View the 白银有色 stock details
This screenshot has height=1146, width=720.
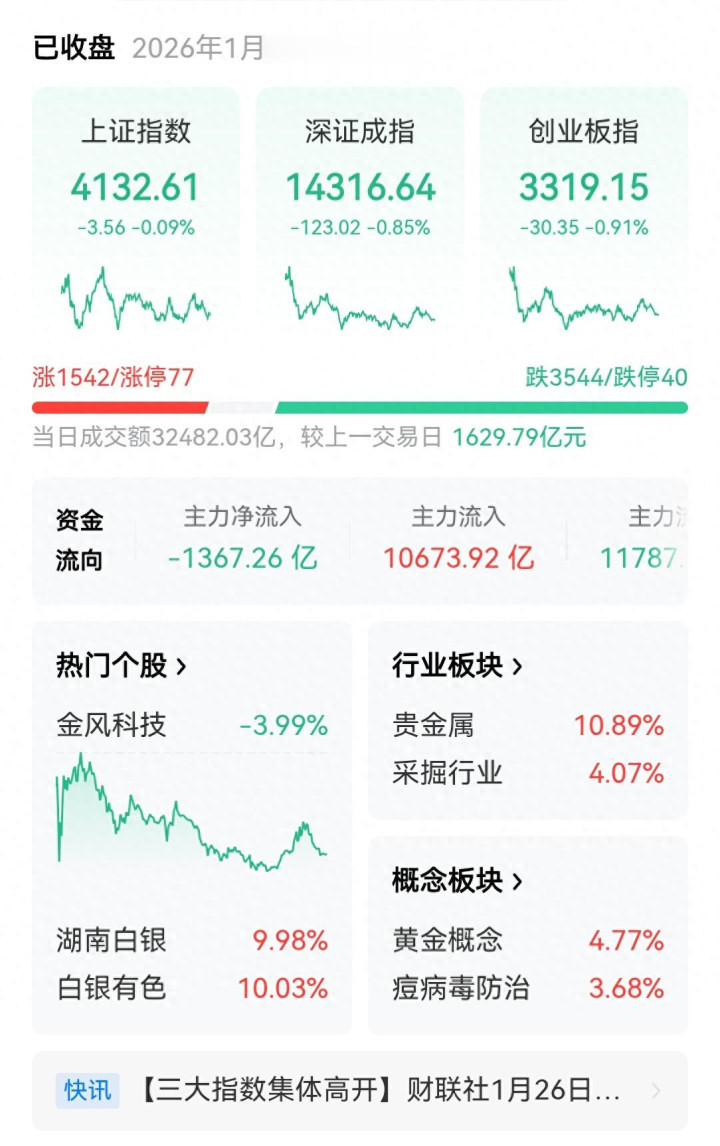point(192,988)
